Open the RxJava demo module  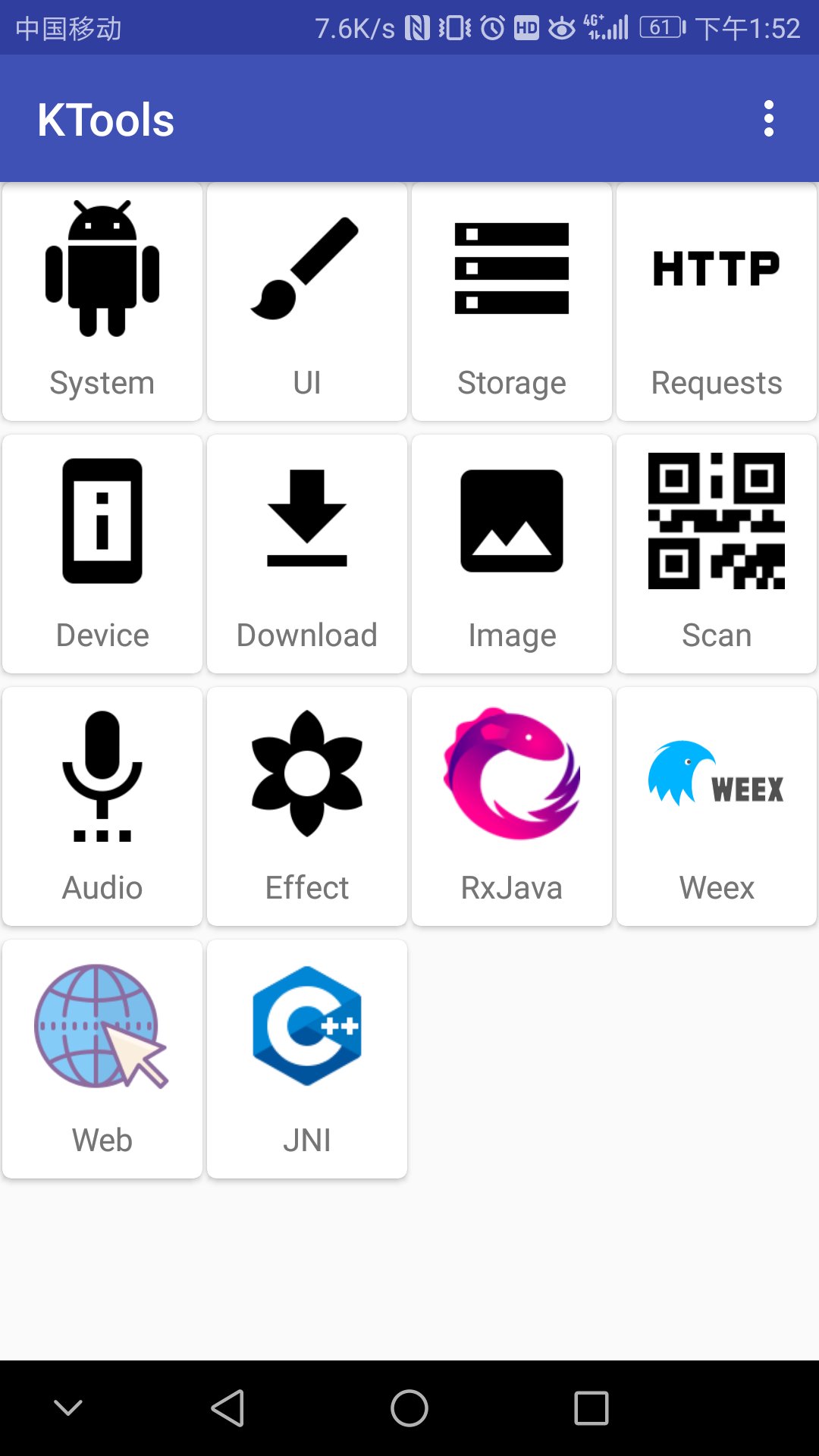coord(511,806)
